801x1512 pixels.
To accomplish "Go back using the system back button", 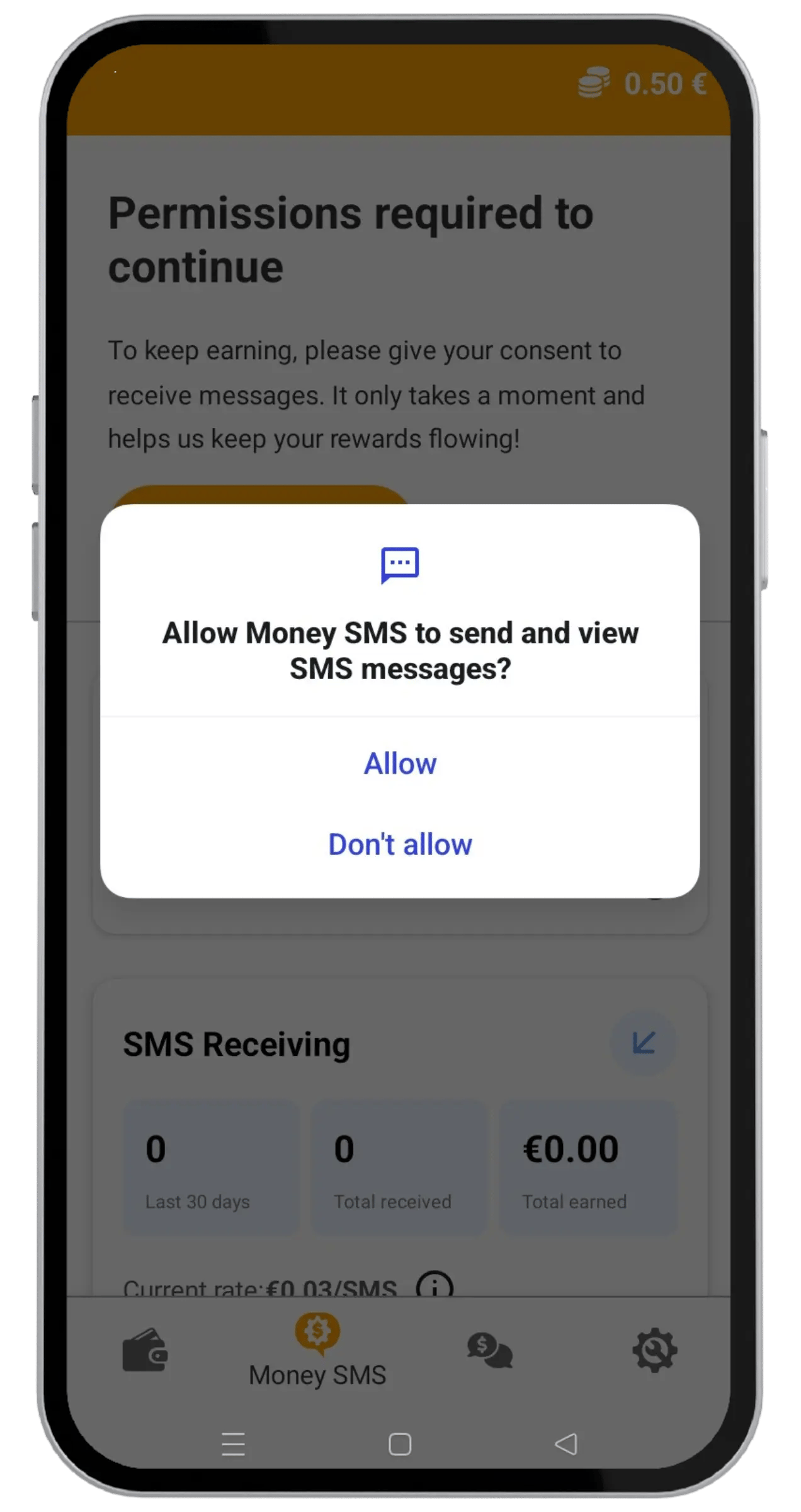I will click(565, 1444).
